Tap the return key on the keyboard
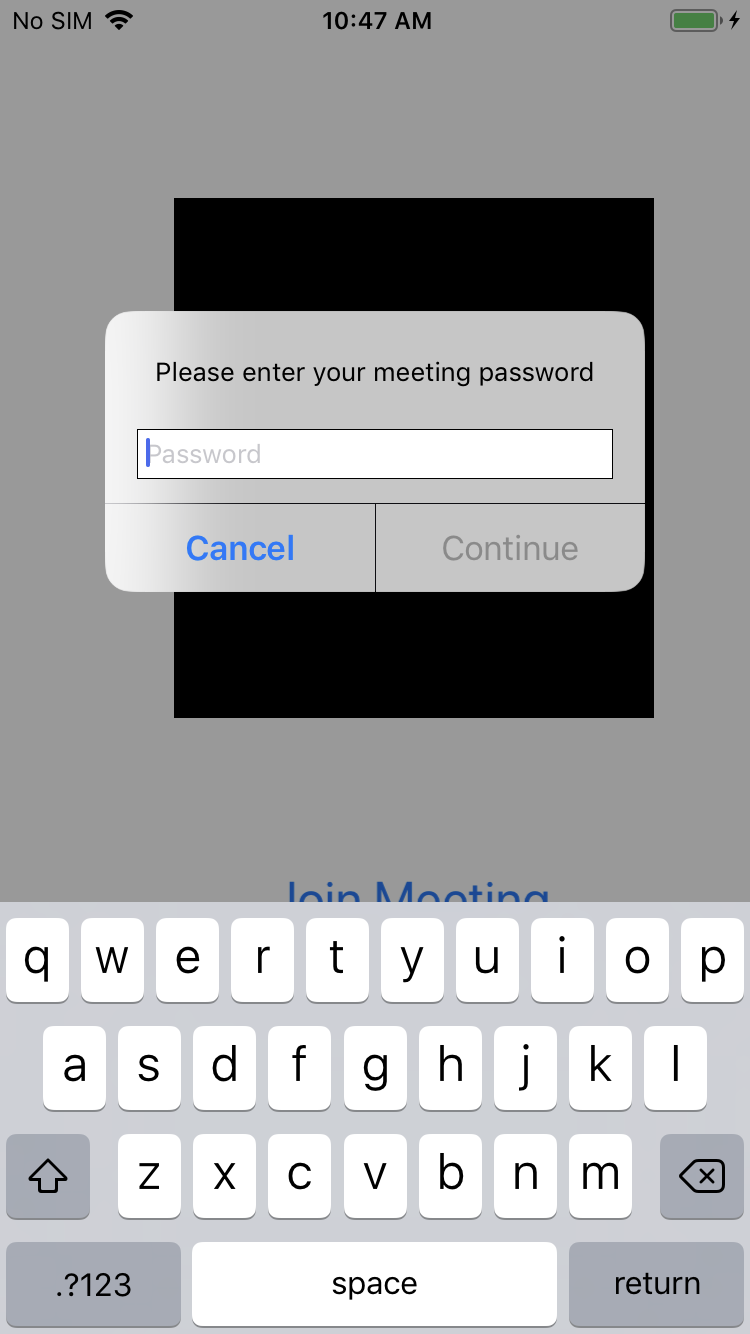 coord(657,1284)
